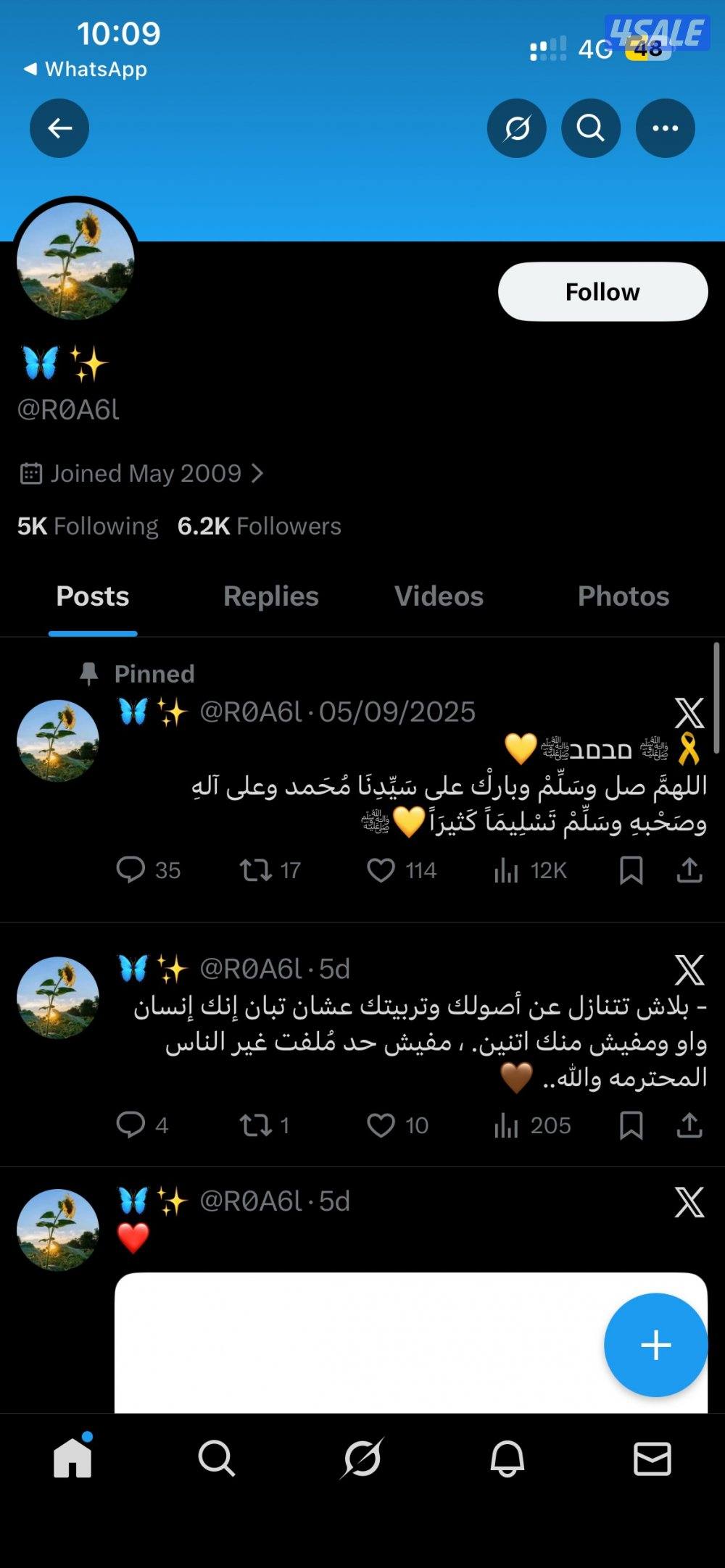
Task: Bookmark the 5d tweet about respect
Action: pos(631,1125)
